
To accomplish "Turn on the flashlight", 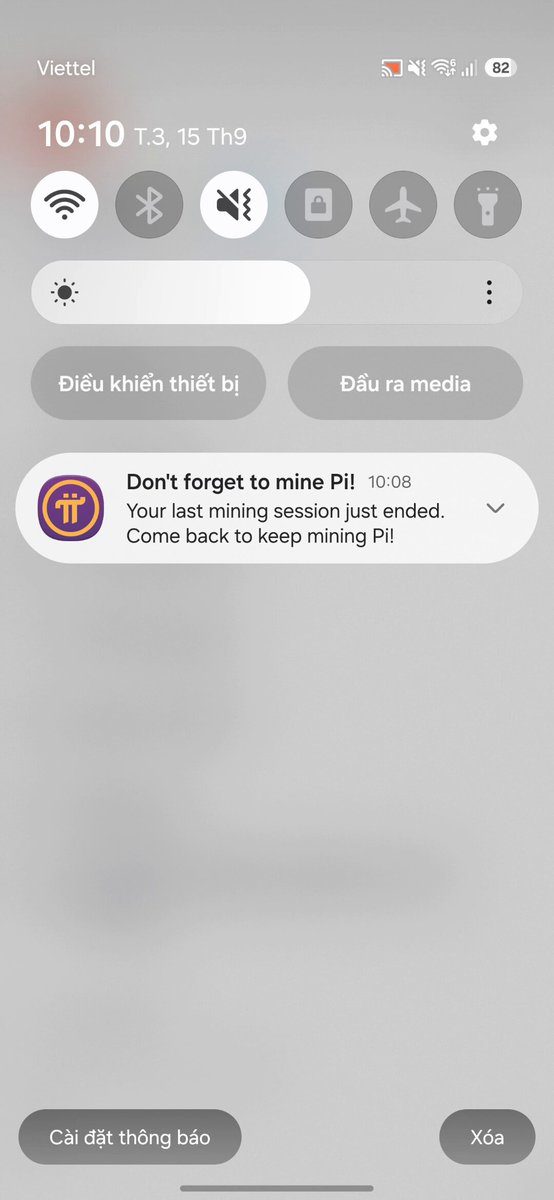I will pos(488,204).
